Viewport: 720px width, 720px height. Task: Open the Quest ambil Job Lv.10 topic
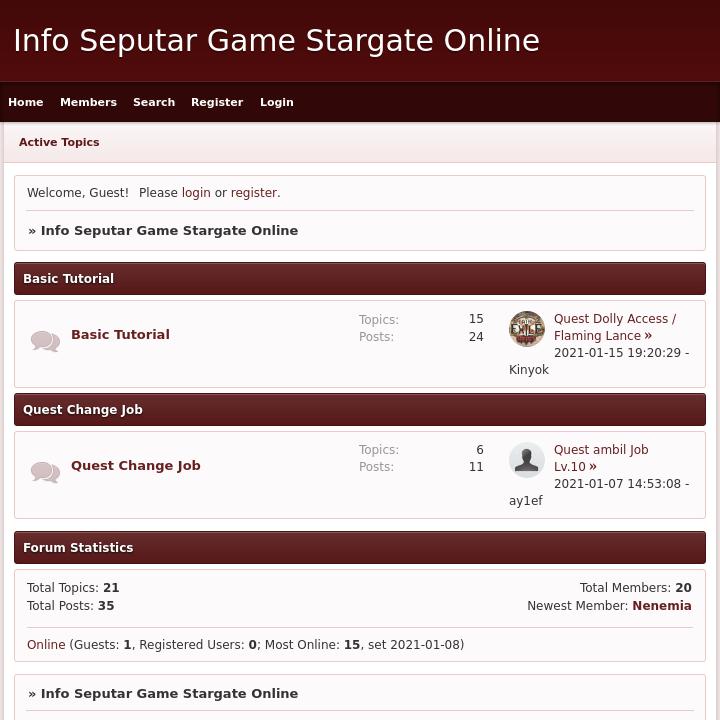600,458
